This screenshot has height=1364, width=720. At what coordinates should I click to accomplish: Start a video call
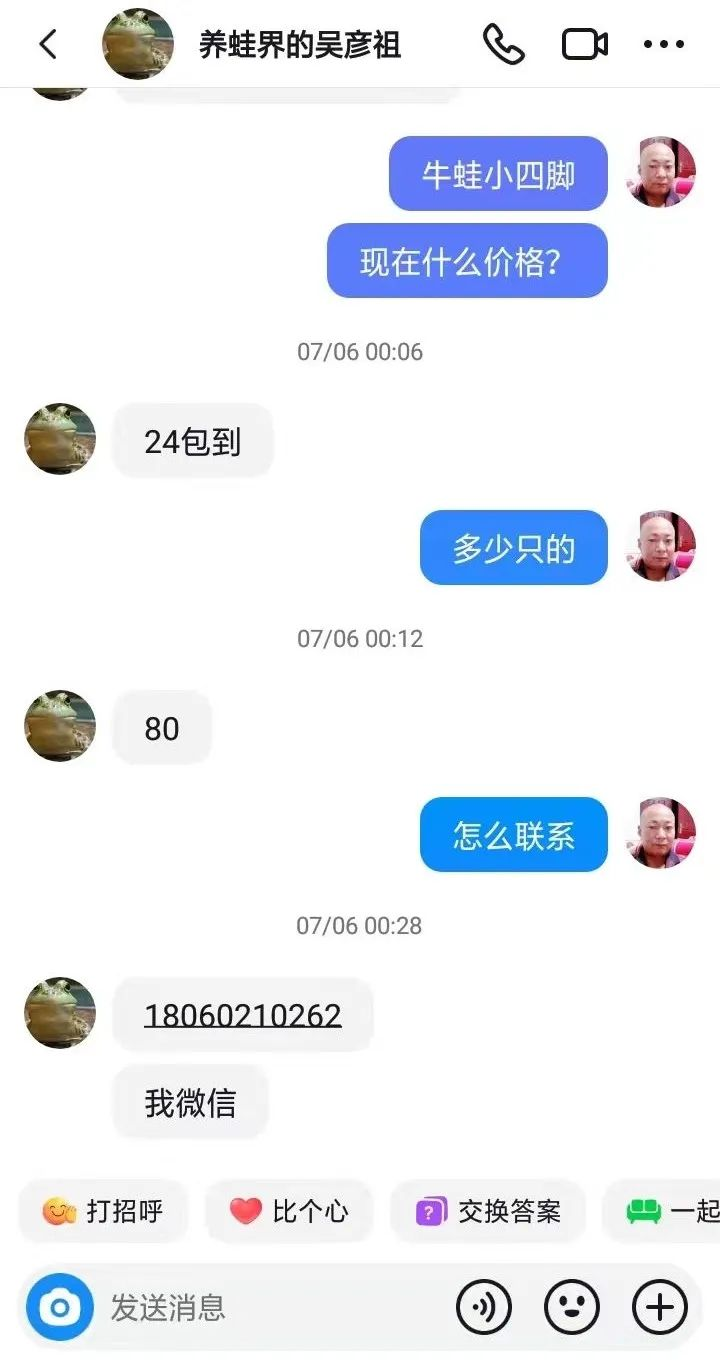(x=585, y=44)
